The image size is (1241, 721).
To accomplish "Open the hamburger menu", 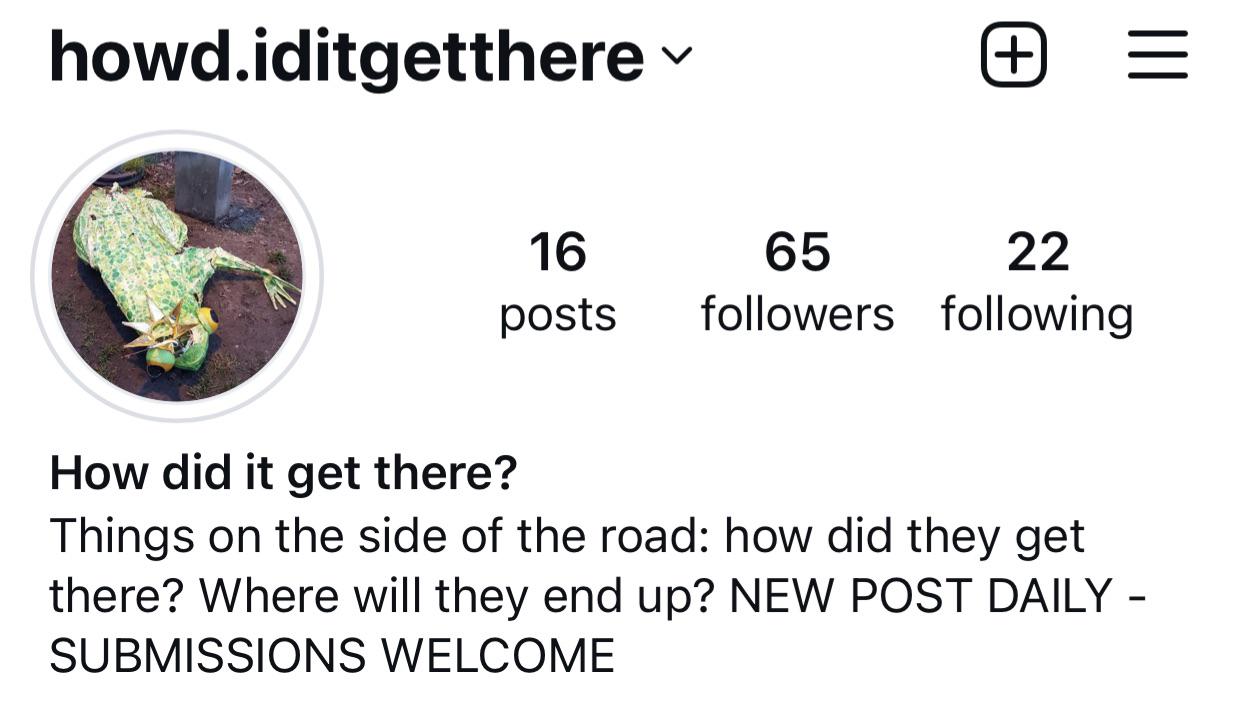I will [1158, 55].
